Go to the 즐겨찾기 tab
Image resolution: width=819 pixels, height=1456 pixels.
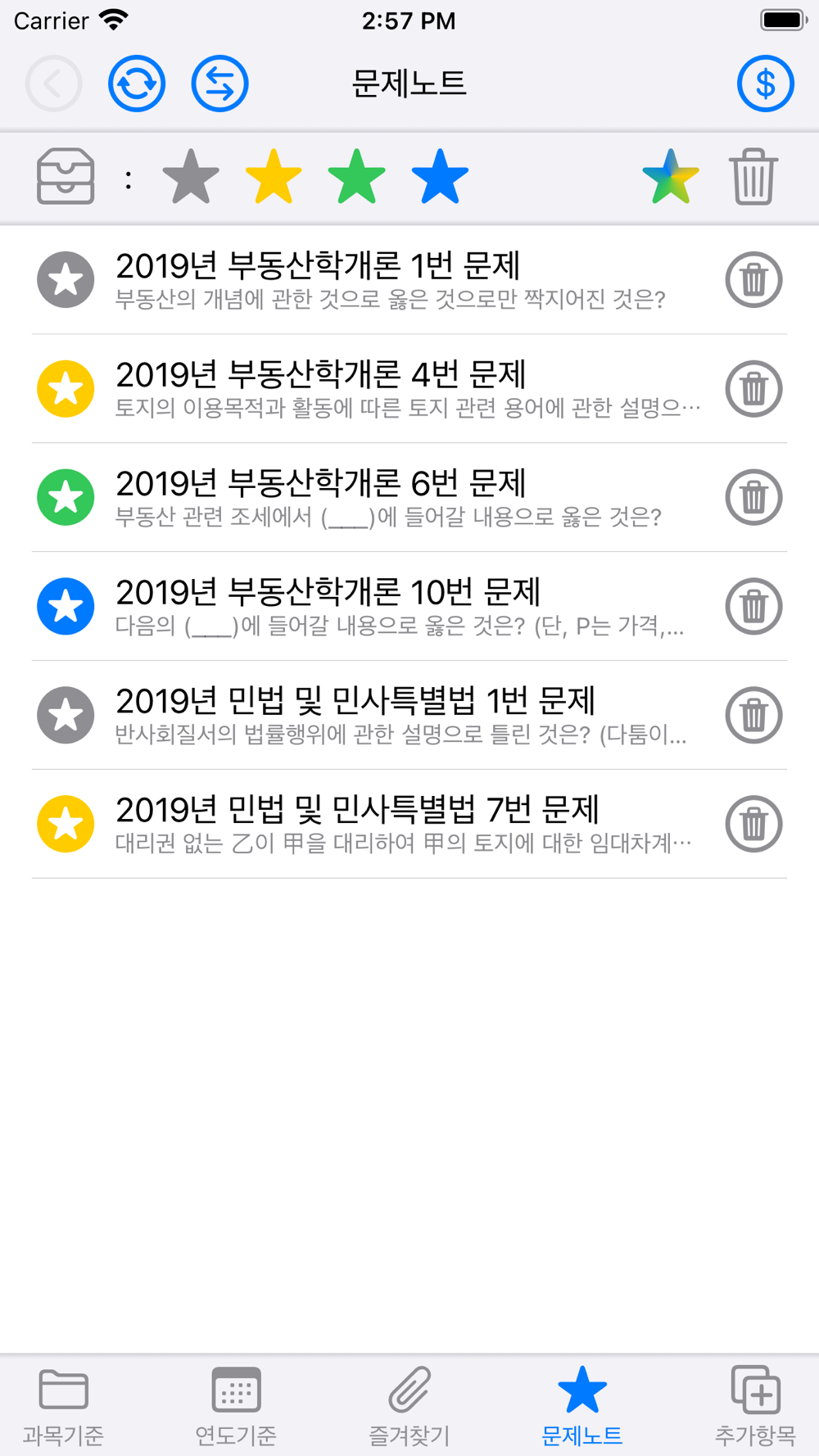[x=409, y=1407]
